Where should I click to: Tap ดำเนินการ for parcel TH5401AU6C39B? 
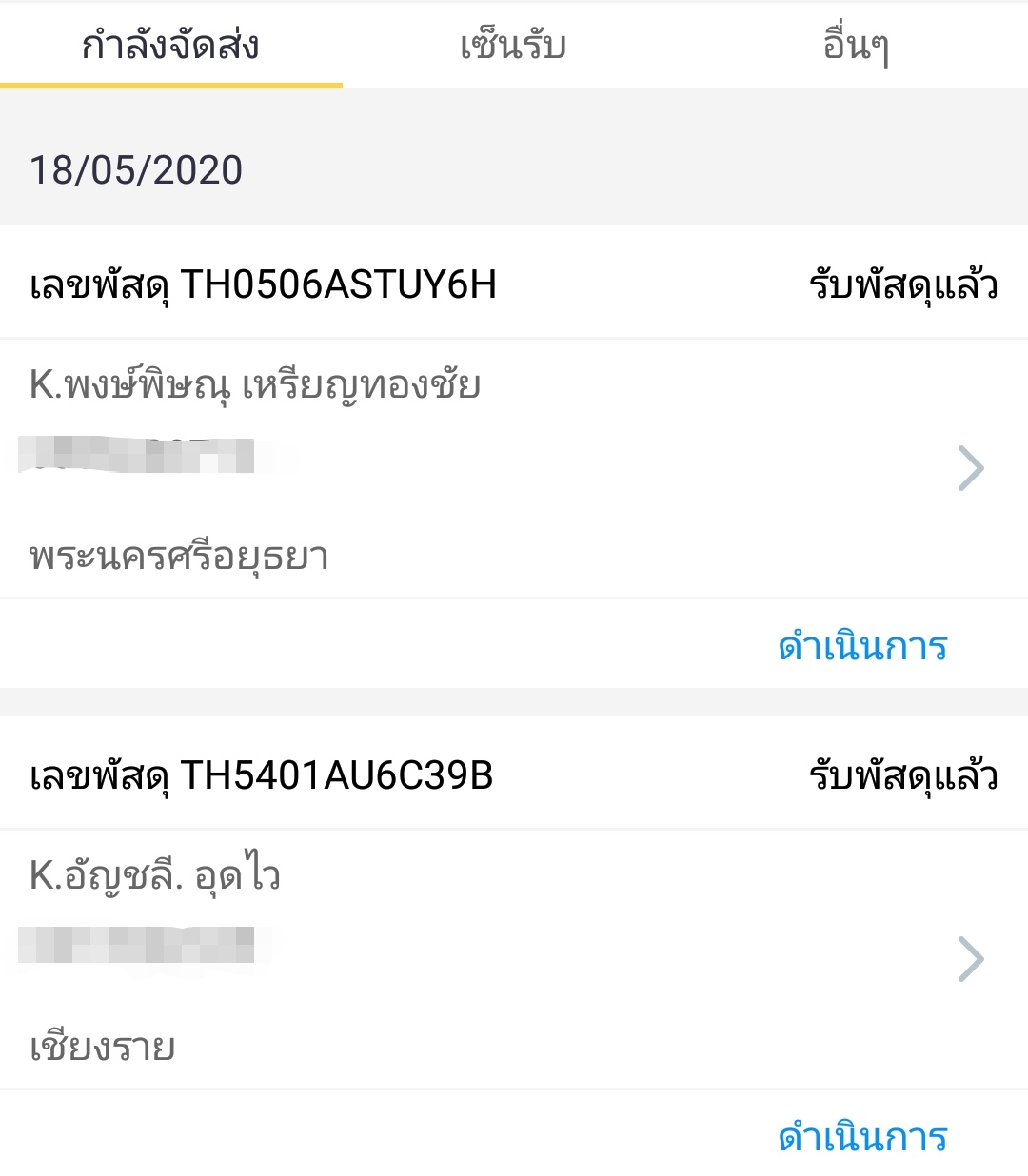click(861, 1136)
